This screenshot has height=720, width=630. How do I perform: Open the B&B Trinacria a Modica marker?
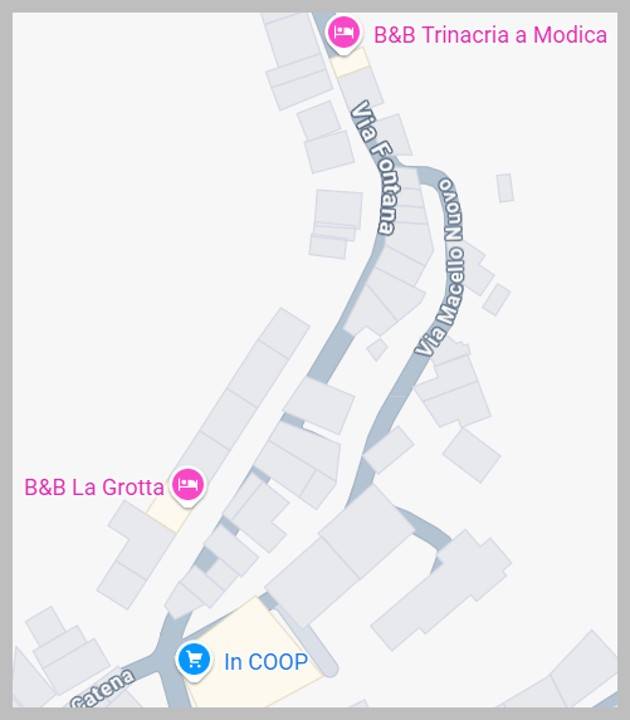pos(344,34)
